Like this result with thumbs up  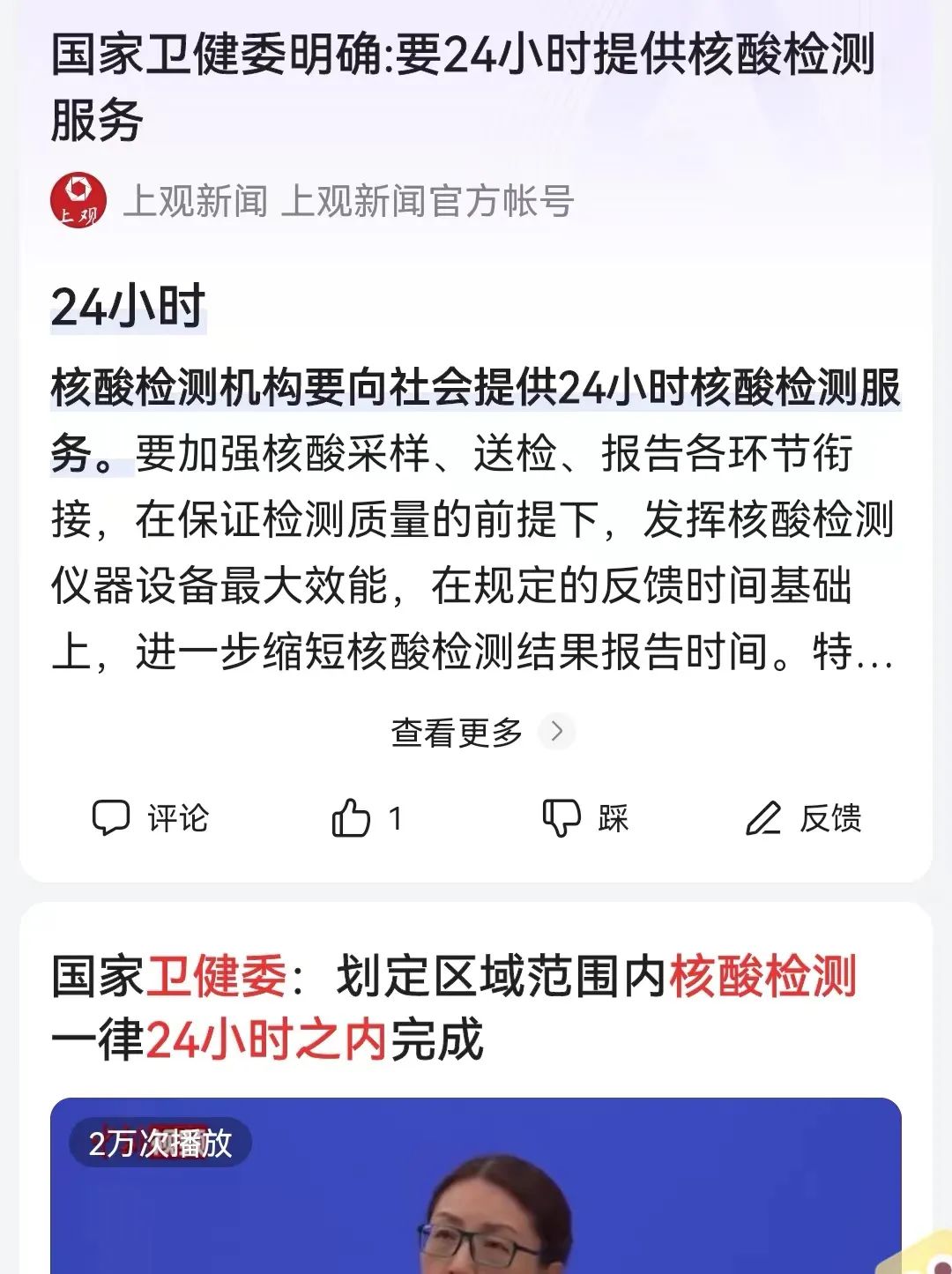pyautogui.click(x=367, y=818)
